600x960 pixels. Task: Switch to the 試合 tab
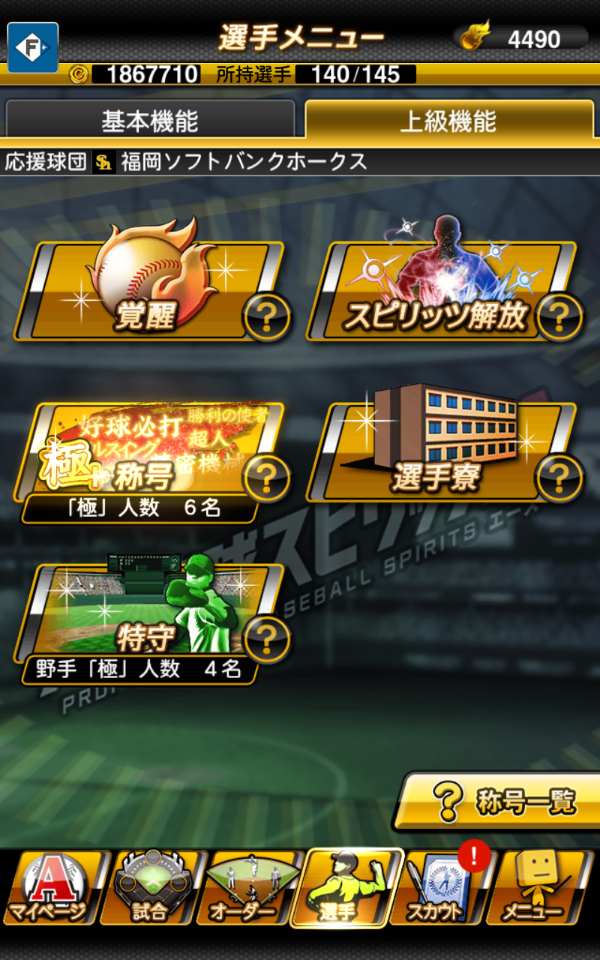click(x=150, y=888)
